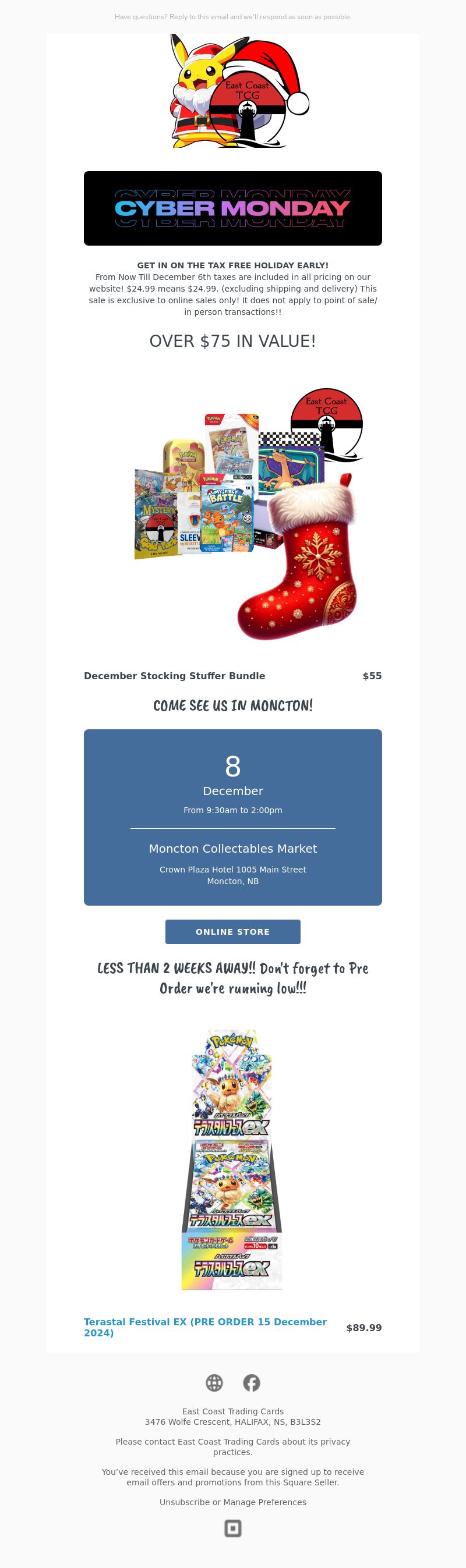Open the Terastal Festival EX product image
Image resolution: width=466 pixels, height=1568 pixels.
232,1158
